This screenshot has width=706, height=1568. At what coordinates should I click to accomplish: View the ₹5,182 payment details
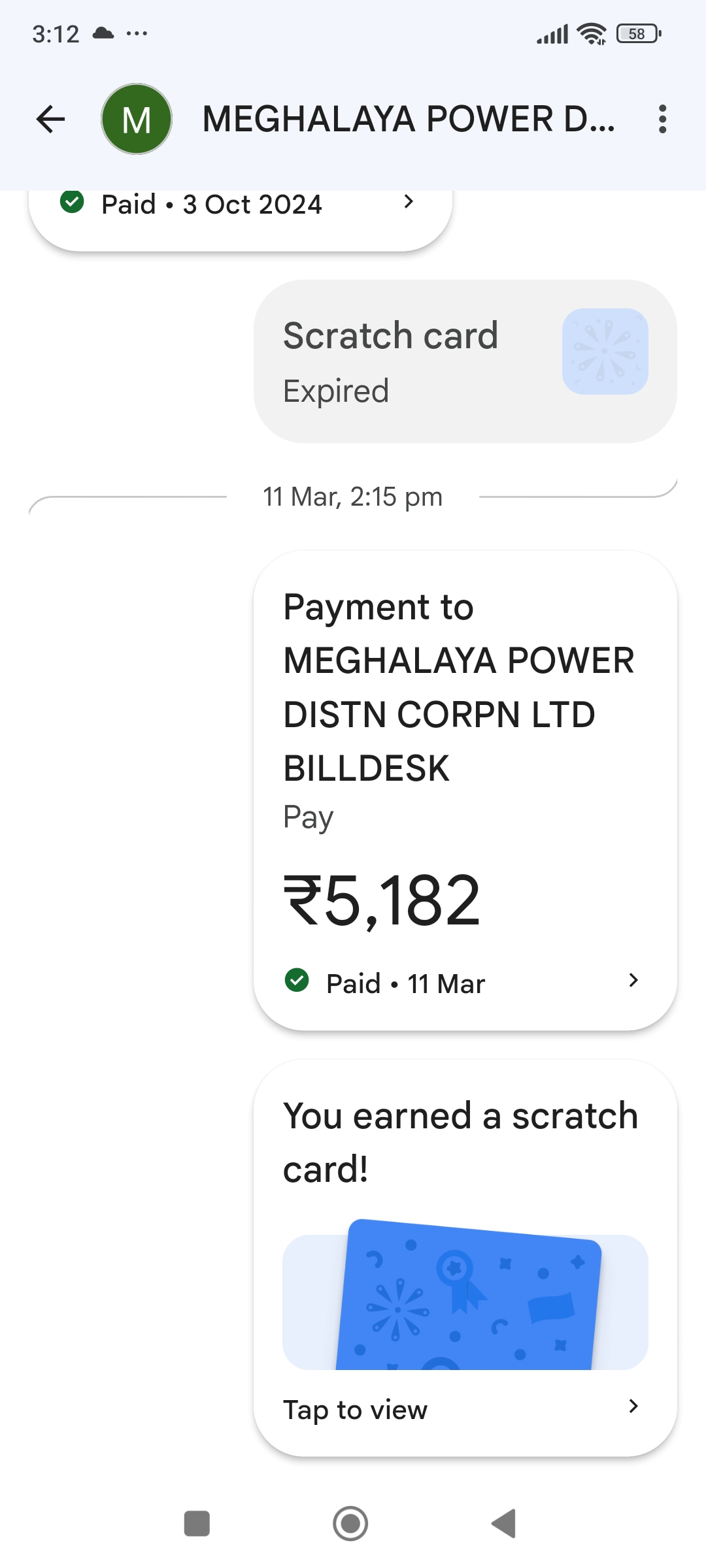click(x=465, y=791)
